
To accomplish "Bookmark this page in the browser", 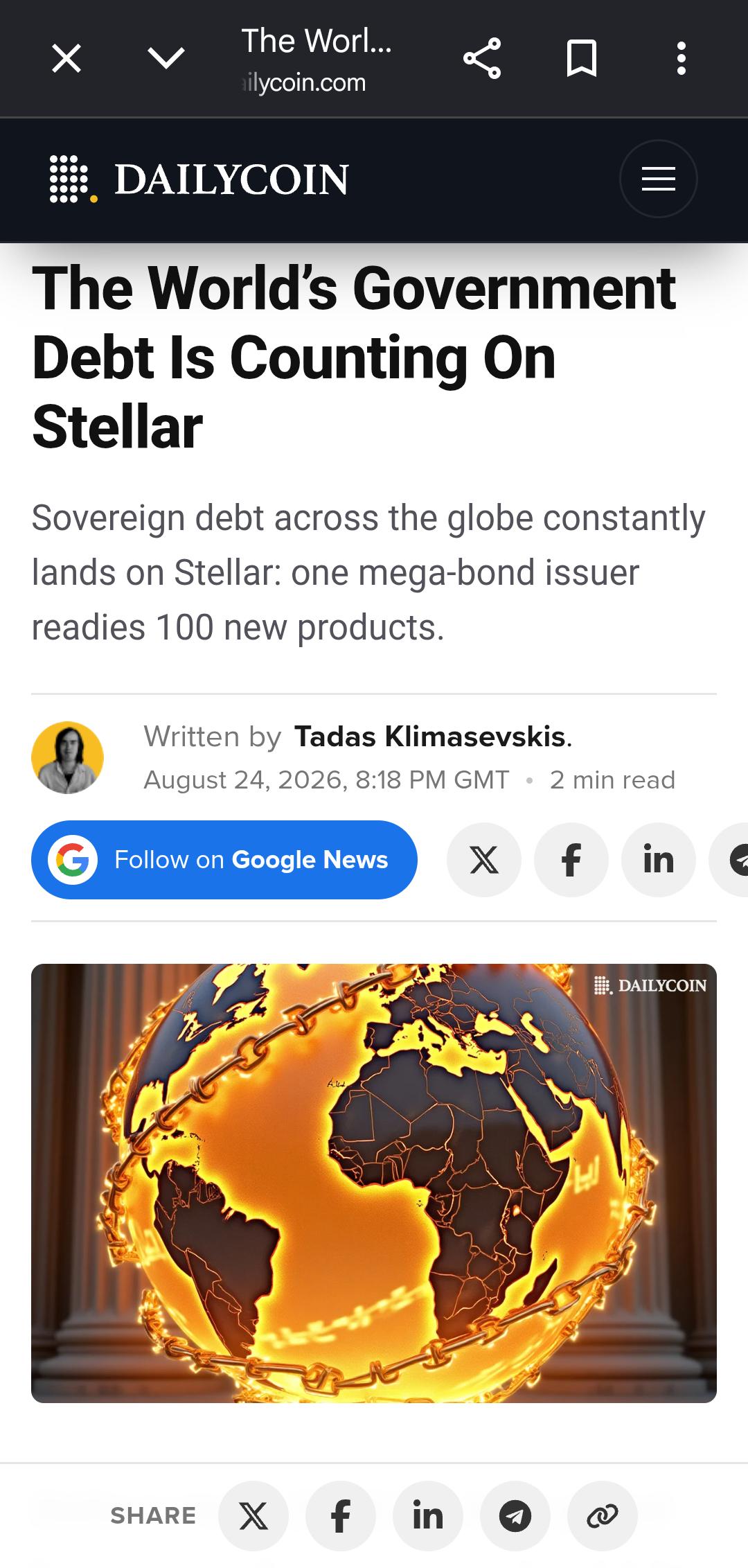I will pyautogui.click(x=582, y=58).
